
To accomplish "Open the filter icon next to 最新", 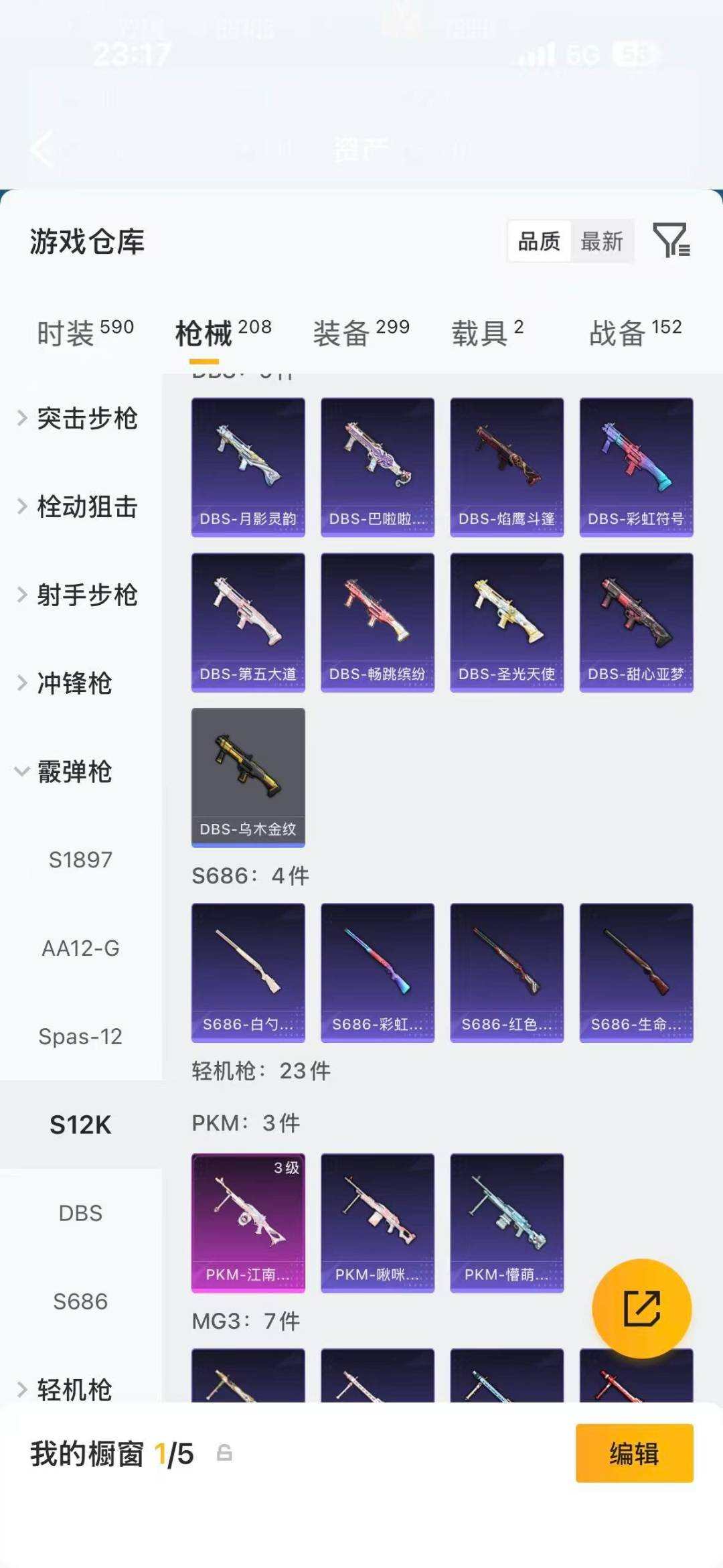I will (x=671, y=240).
